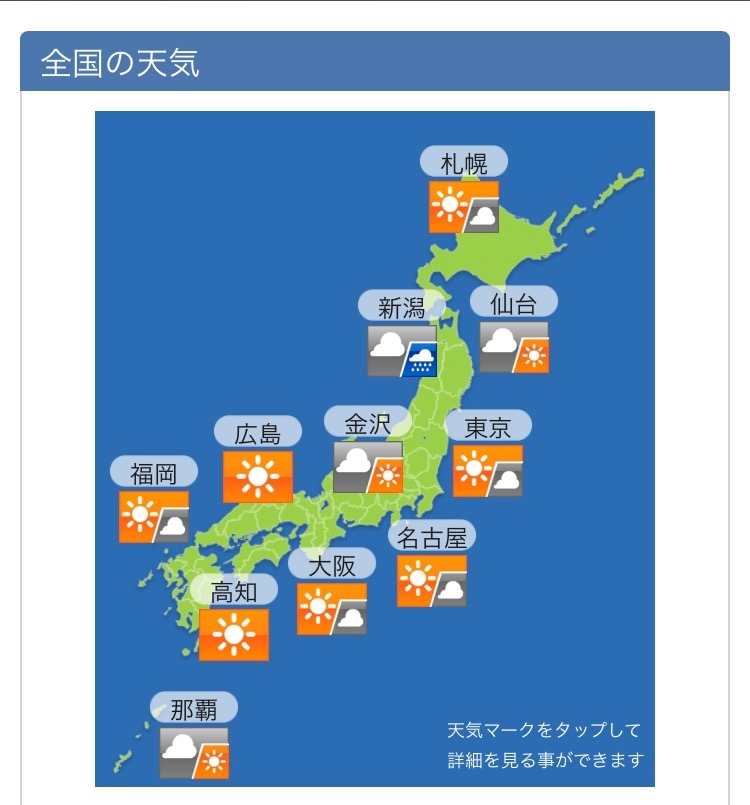Tap the Kanazawa weather icon
Screen dimensions: 750x805
coord(368,467)
